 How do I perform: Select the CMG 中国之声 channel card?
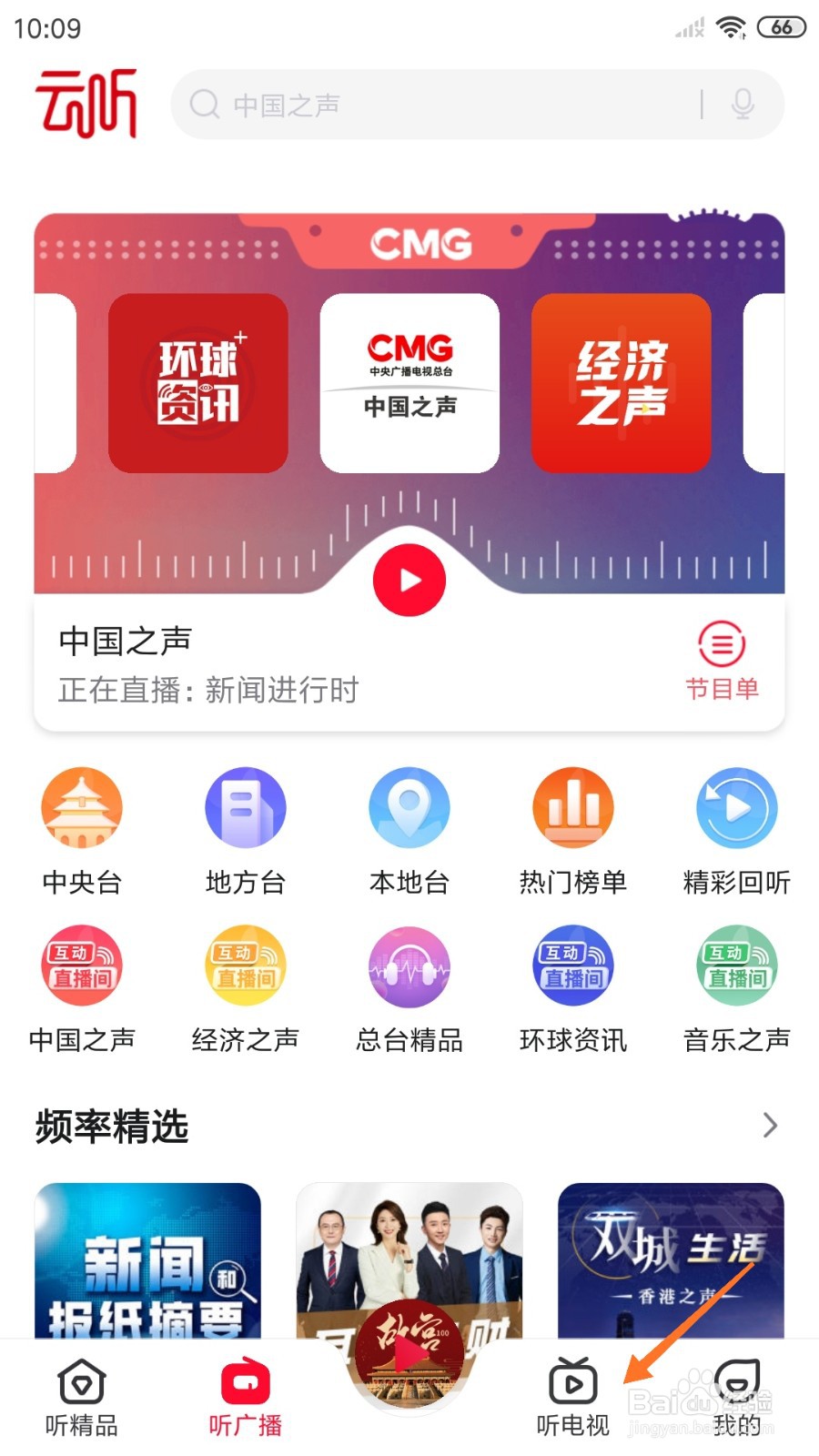pos(409,382)
